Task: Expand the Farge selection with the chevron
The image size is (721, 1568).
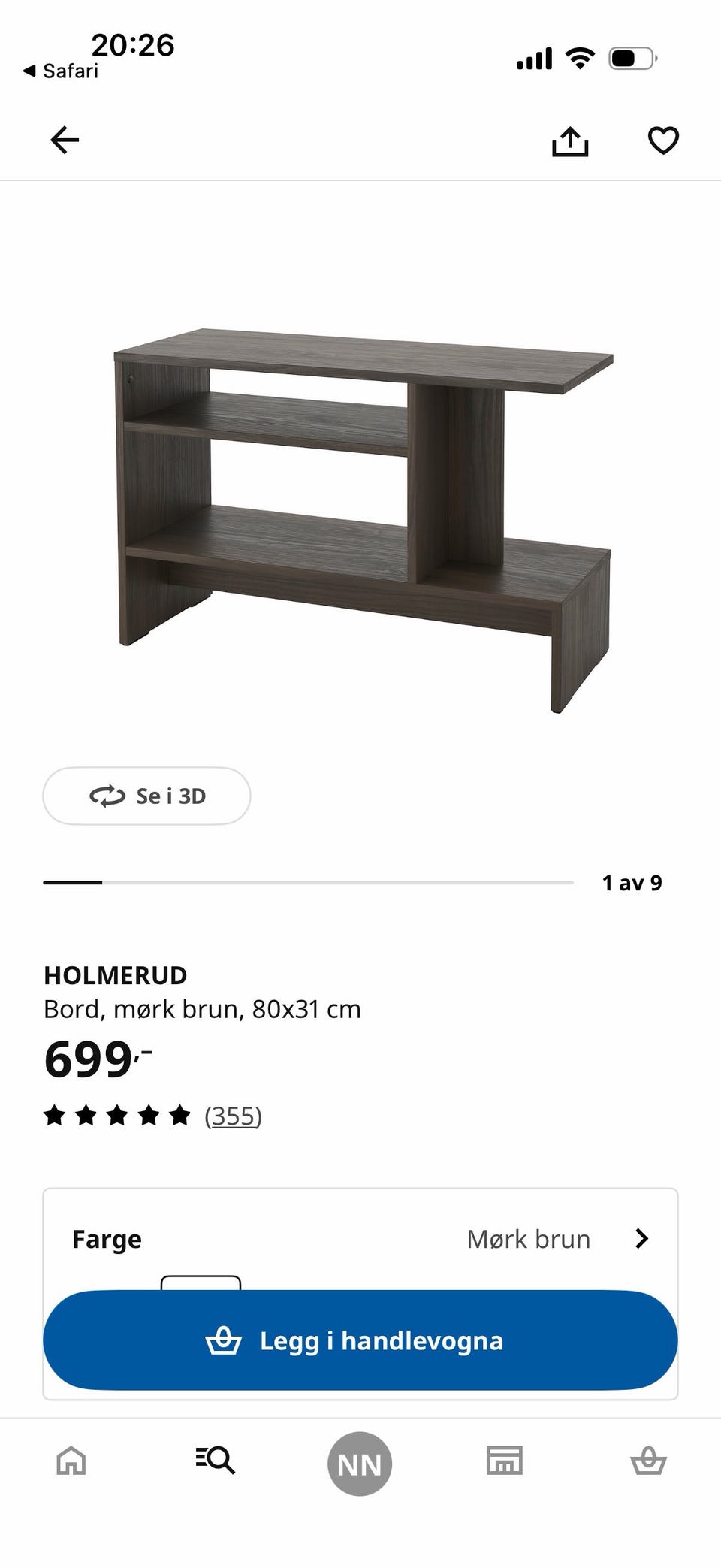Action: coord(642,1238)
